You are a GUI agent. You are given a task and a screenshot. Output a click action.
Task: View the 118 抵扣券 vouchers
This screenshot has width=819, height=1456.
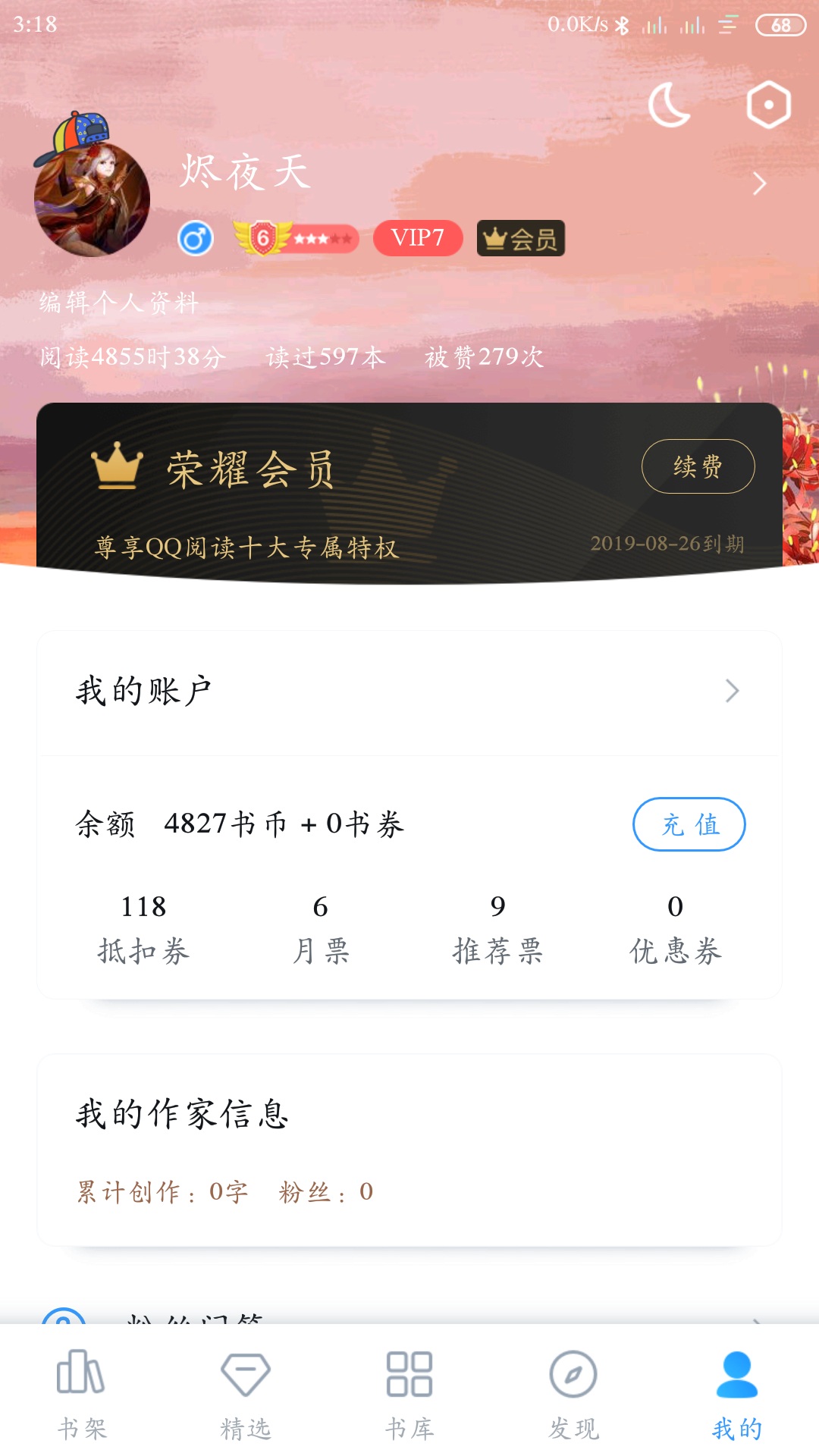tap(143, 928)
